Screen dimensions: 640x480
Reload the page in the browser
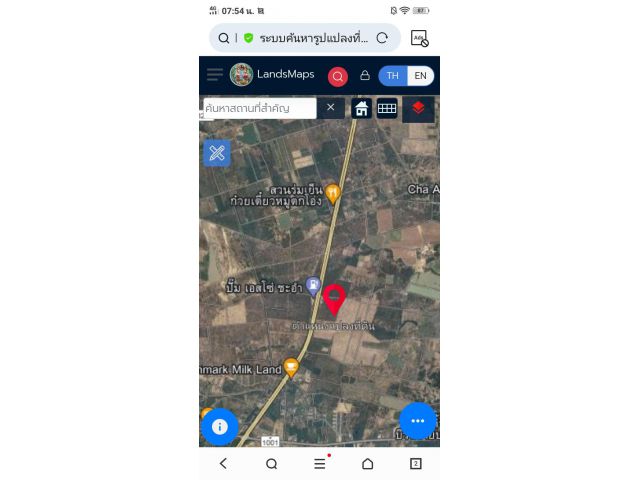(x=382, y=38)
